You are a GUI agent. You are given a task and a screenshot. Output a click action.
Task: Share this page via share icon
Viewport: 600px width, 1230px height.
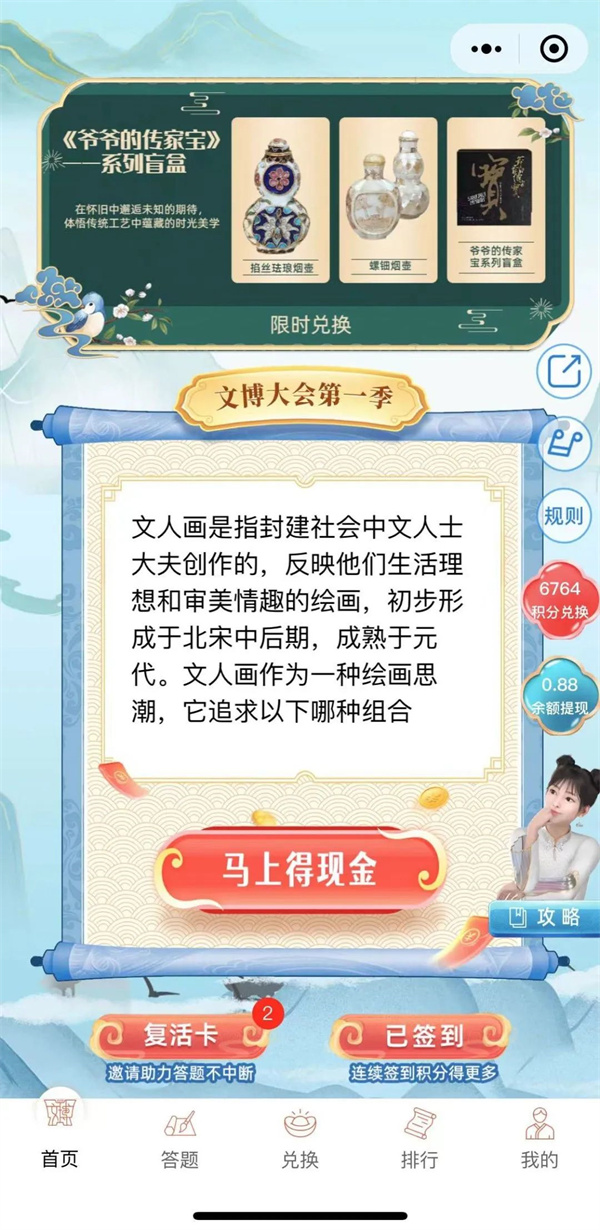[x=564, y=372]
